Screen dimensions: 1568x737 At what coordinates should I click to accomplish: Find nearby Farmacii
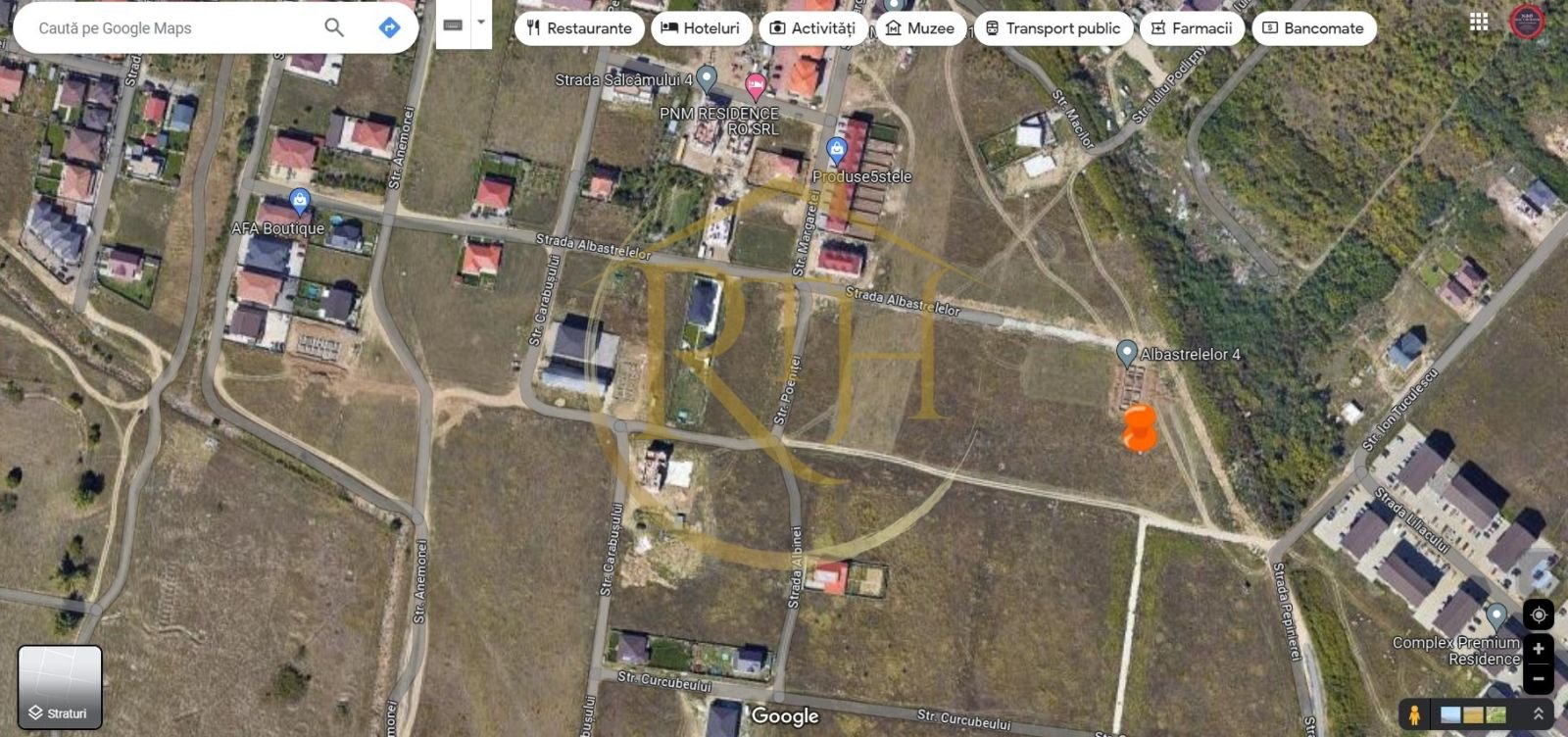[1191, 28]
